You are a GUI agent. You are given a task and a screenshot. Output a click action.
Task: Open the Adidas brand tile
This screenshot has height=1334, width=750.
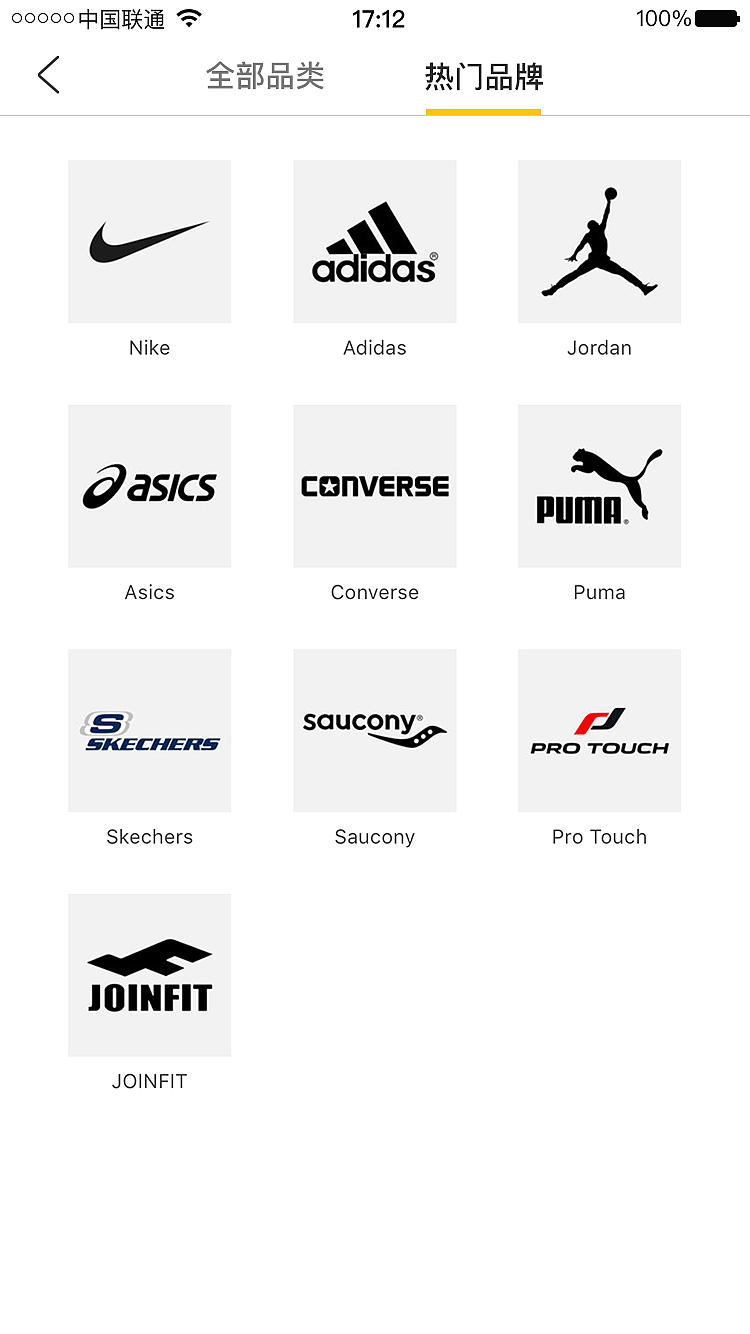[375, 242]
